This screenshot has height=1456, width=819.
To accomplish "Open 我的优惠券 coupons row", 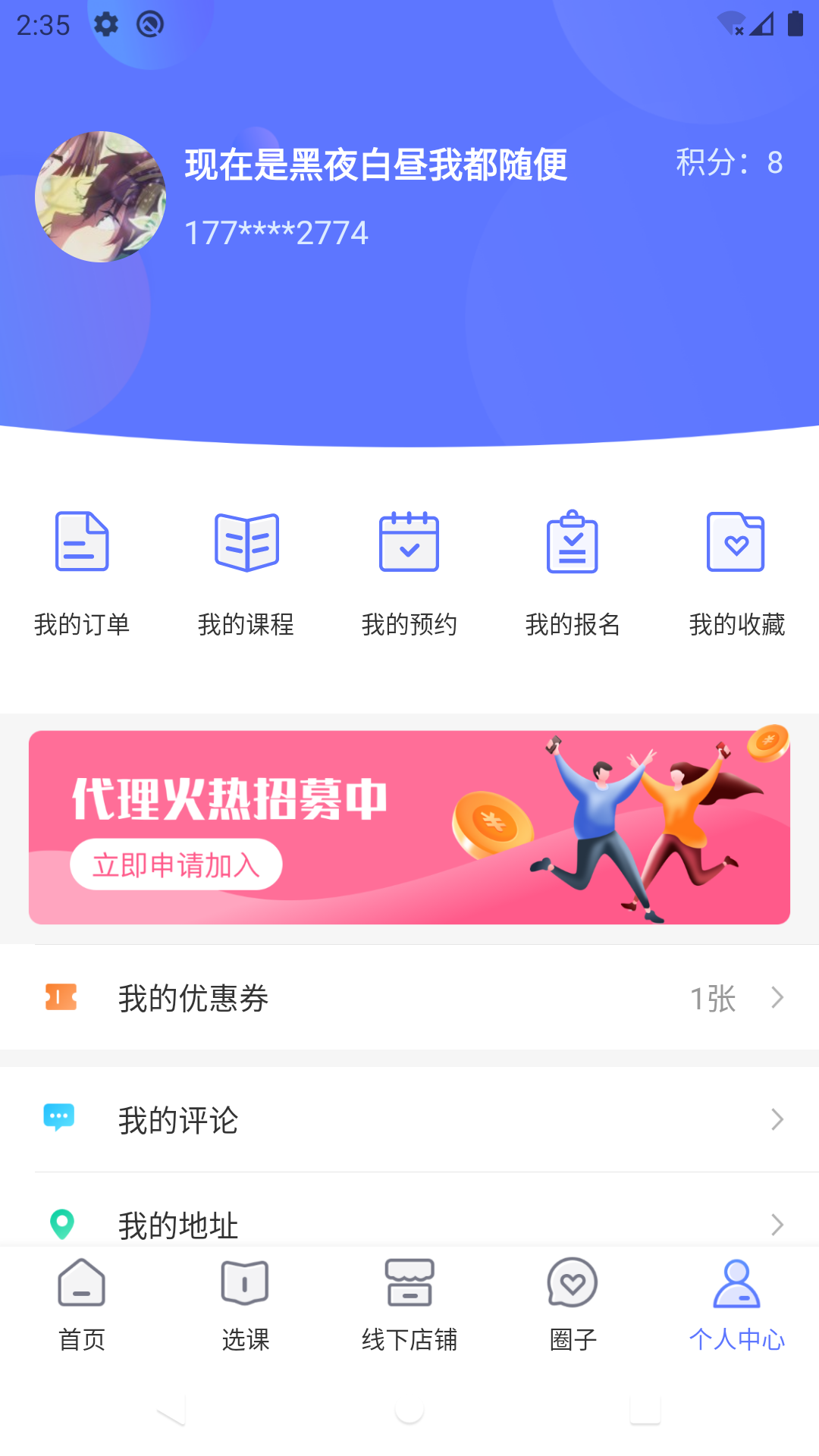I will (409, 998).
